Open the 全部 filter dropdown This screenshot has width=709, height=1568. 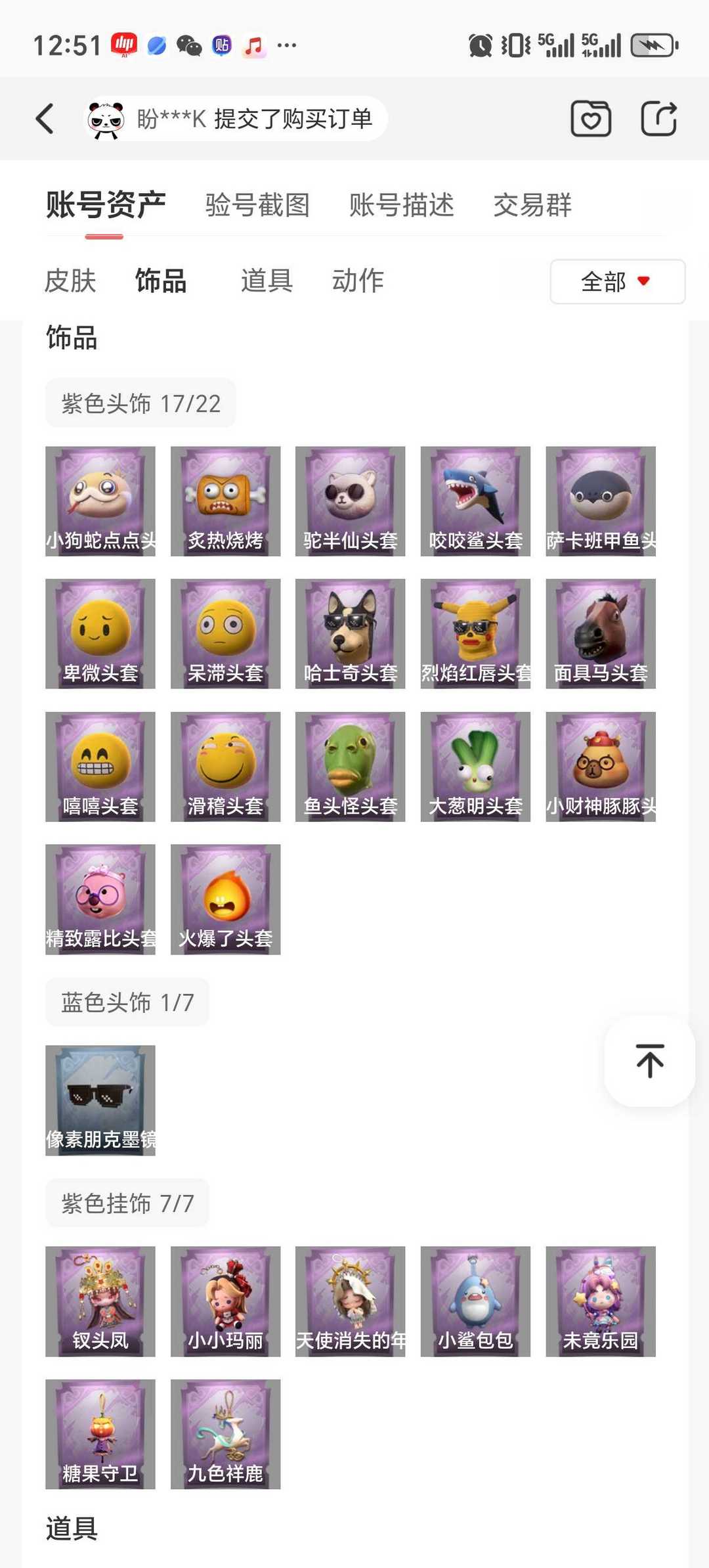tap(616, 281)
